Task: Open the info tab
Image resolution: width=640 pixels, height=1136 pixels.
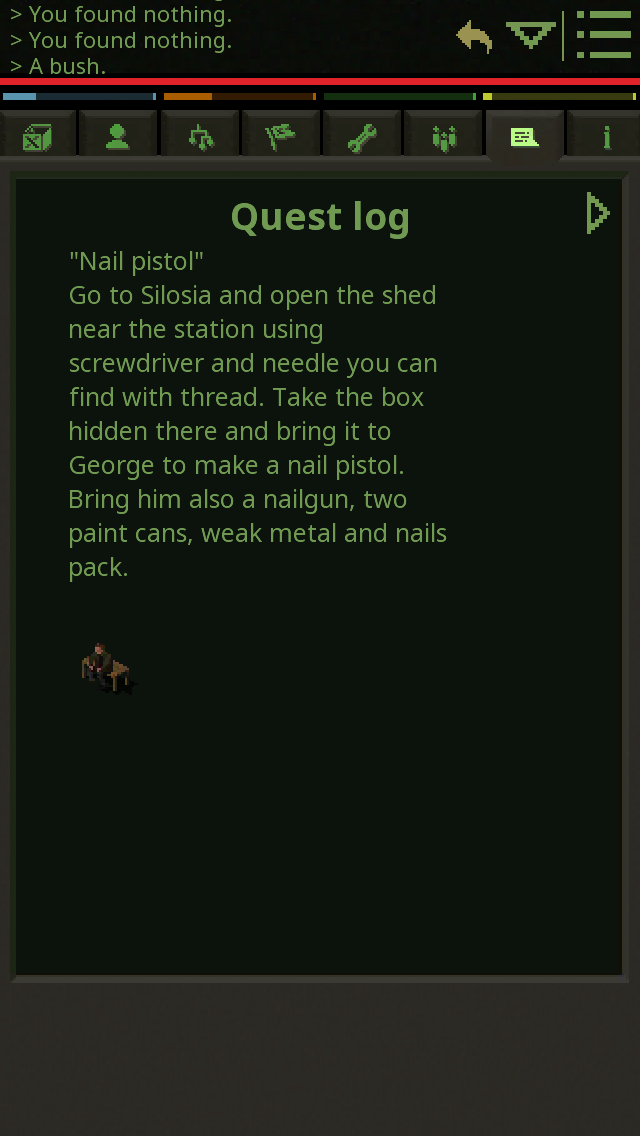Action: [605, 137]
